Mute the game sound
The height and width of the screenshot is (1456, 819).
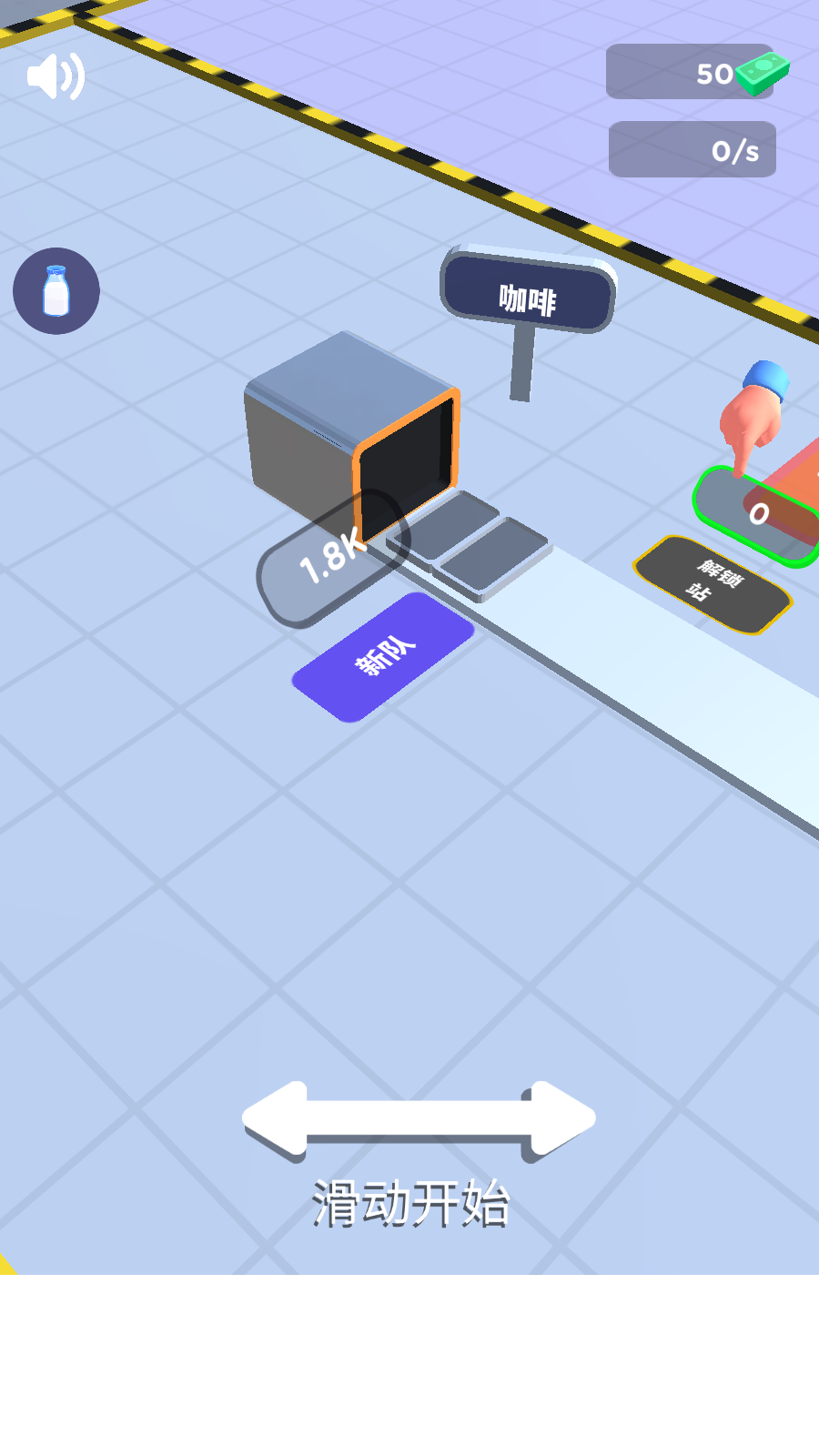[56, 76]
